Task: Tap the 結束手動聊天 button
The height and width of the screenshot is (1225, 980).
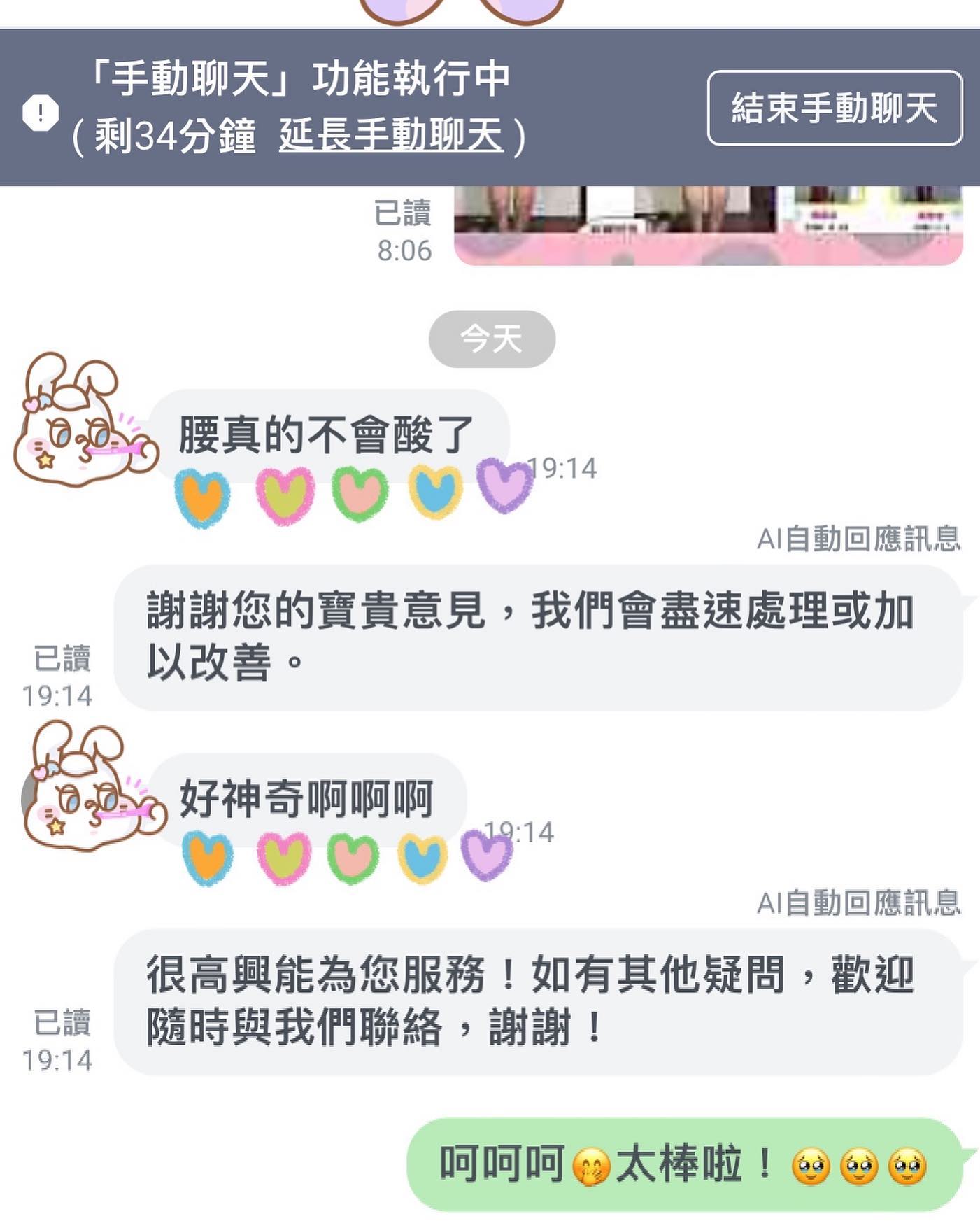Action: pos(835,108)
